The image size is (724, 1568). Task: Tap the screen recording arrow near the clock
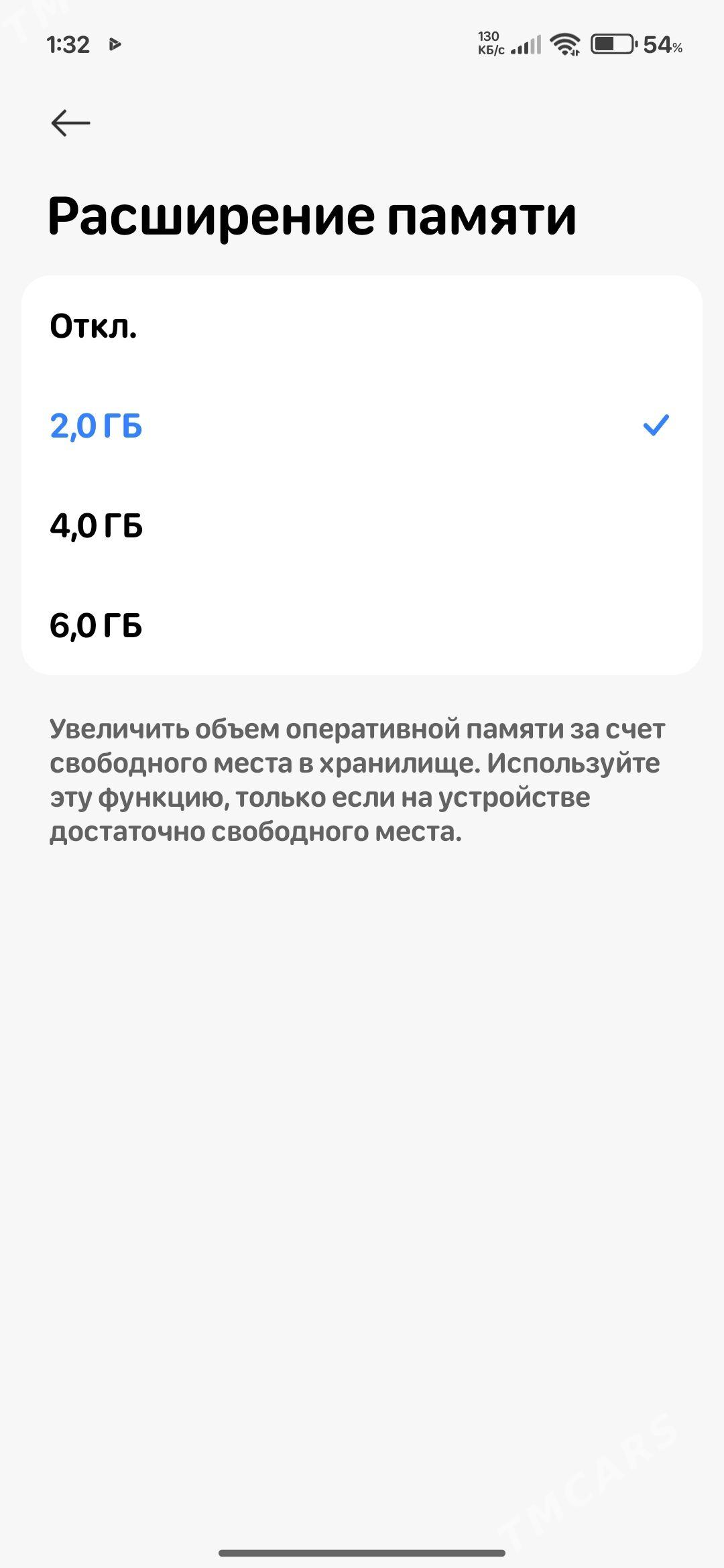tap(114, 46)
